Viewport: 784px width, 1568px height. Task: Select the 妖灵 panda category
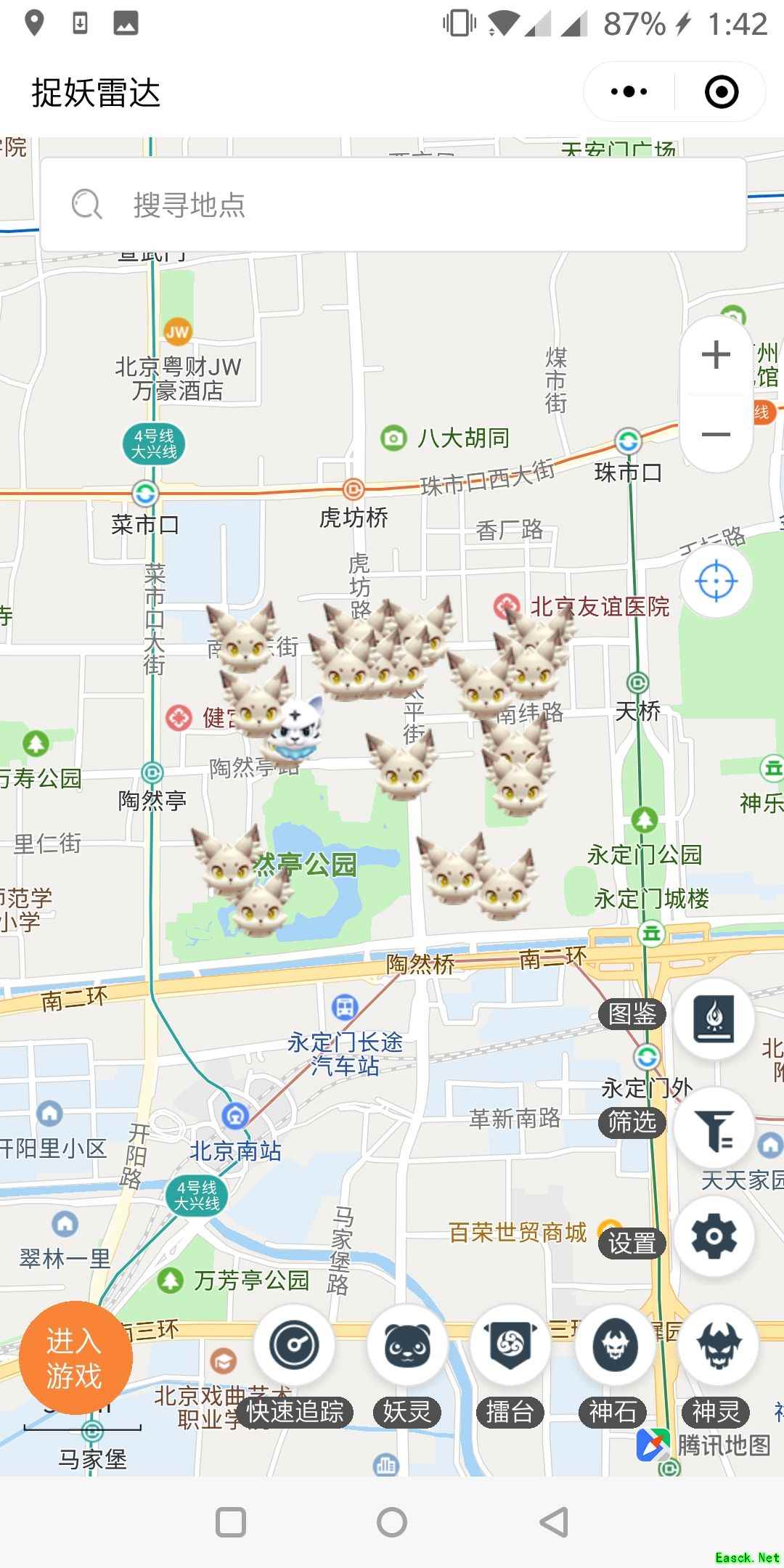(x=407, y=1345)
